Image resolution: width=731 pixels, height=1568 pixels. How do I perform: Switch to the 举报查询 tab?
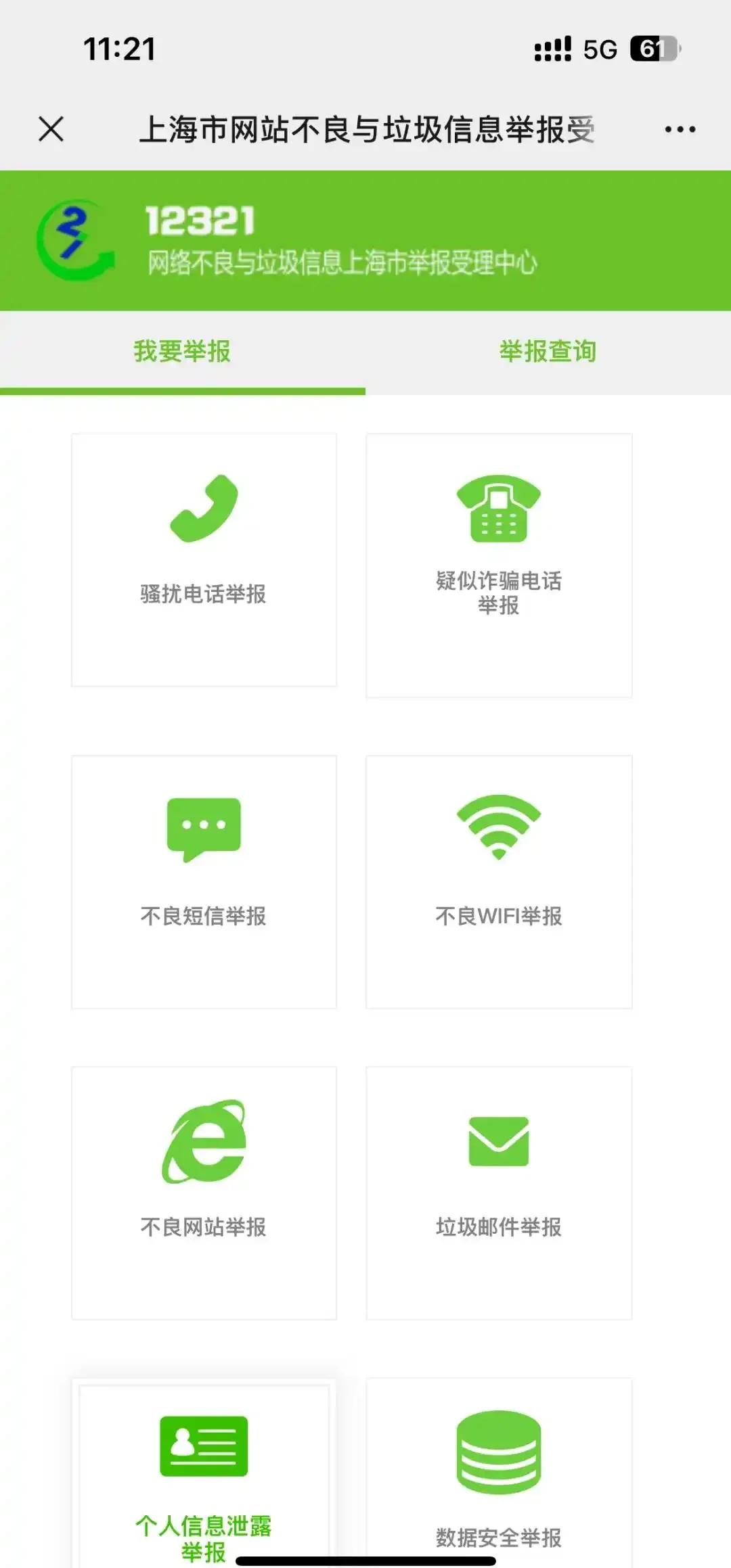click(548, 352)
